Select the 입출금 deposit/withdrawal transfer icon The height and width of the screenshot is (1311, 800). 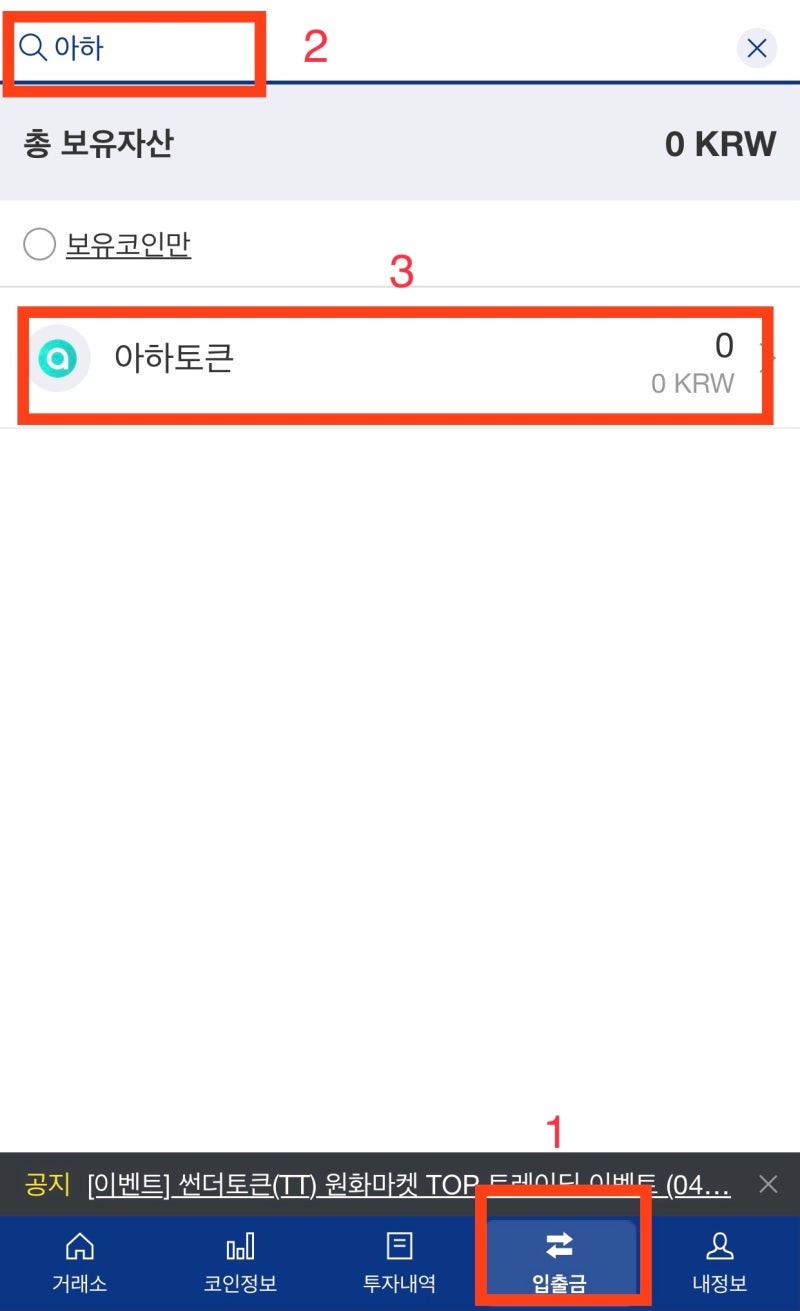click(560, 1246)
